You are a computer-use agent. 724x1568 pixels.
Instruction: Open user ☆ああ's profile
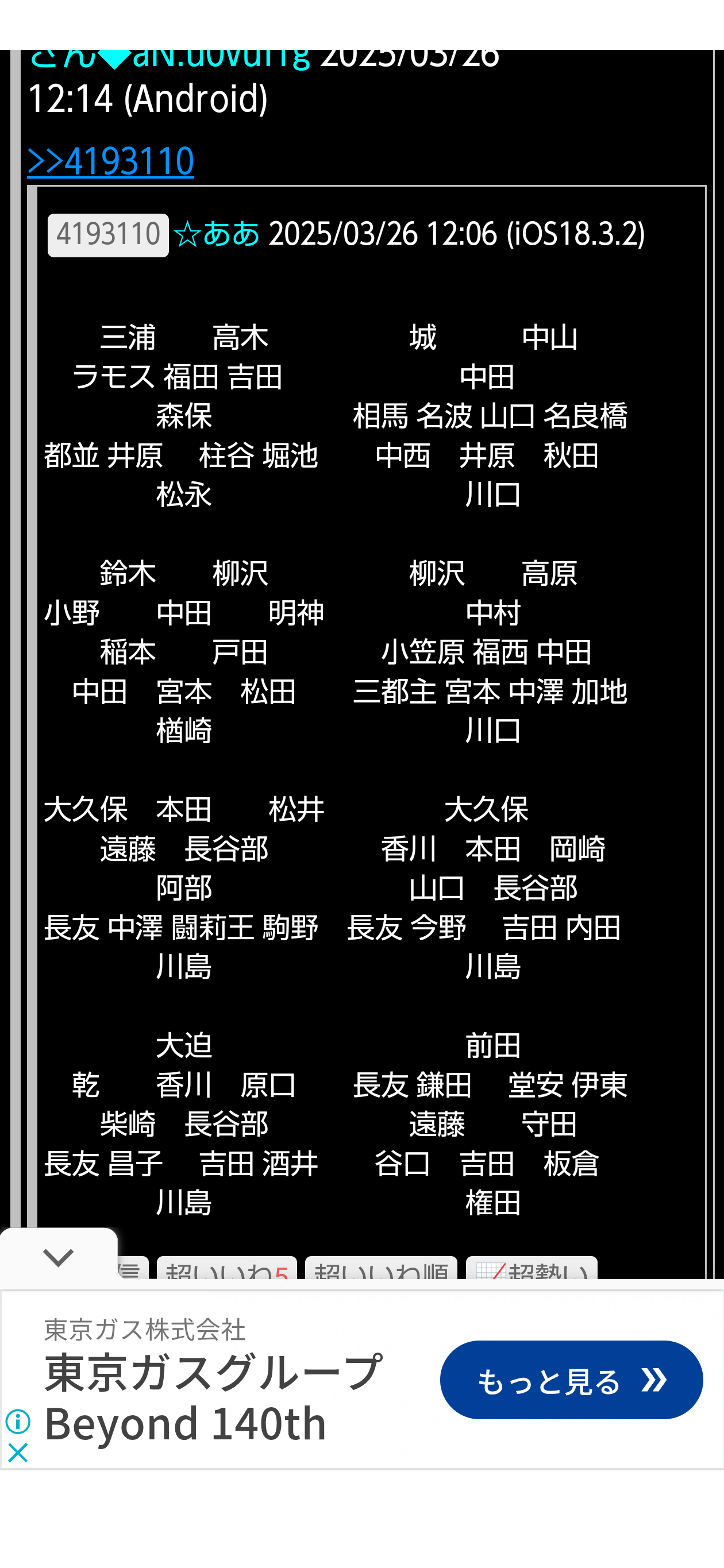(x=217, y=234)
